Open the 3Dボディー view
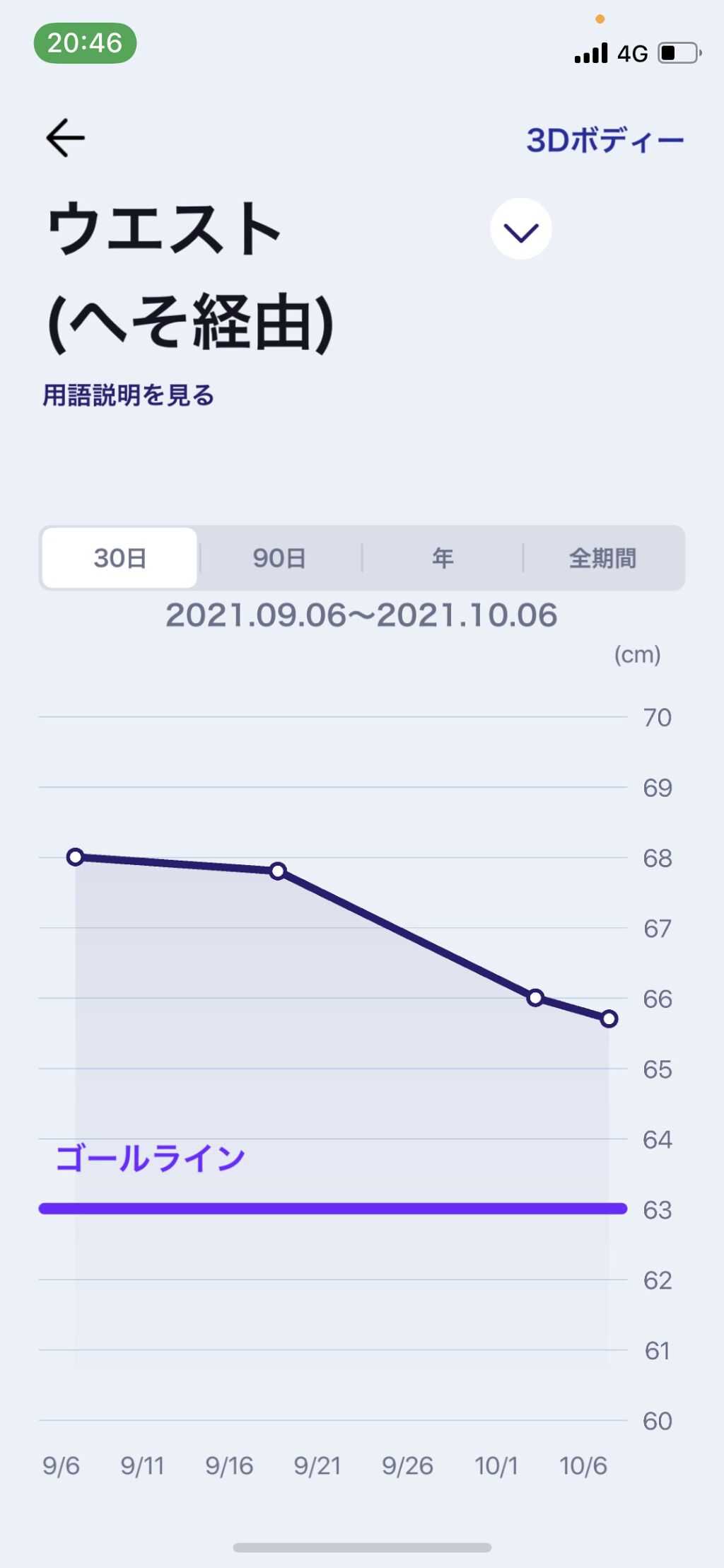724x1568 pixels. (x=605, y=141)
